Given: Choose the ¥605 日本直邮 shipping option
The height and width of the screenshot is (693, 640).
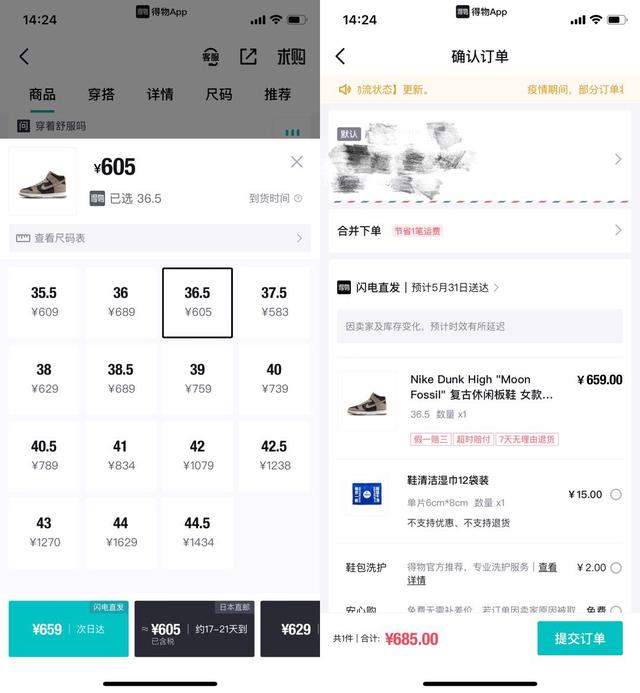Looking at the screenshot, I should pos(194,629).
